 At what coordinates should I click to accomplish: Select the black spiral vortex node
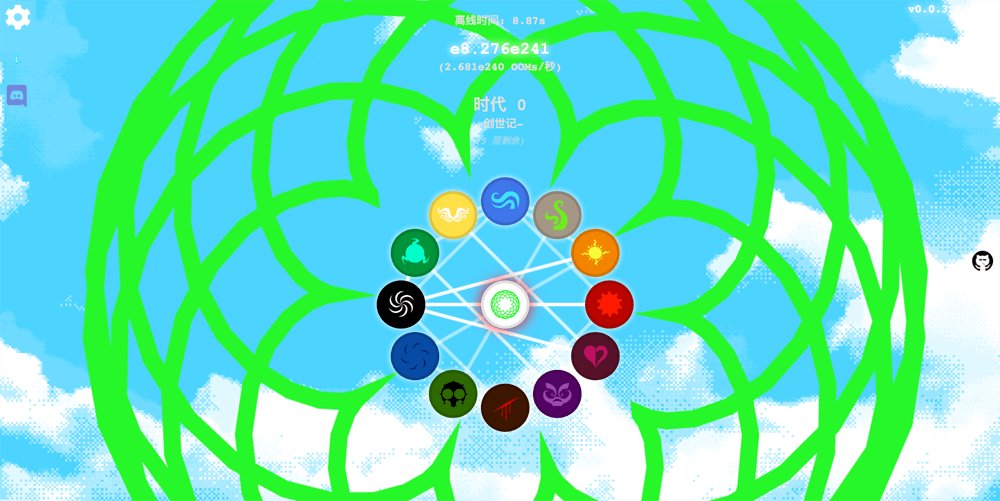pos(401,304)
